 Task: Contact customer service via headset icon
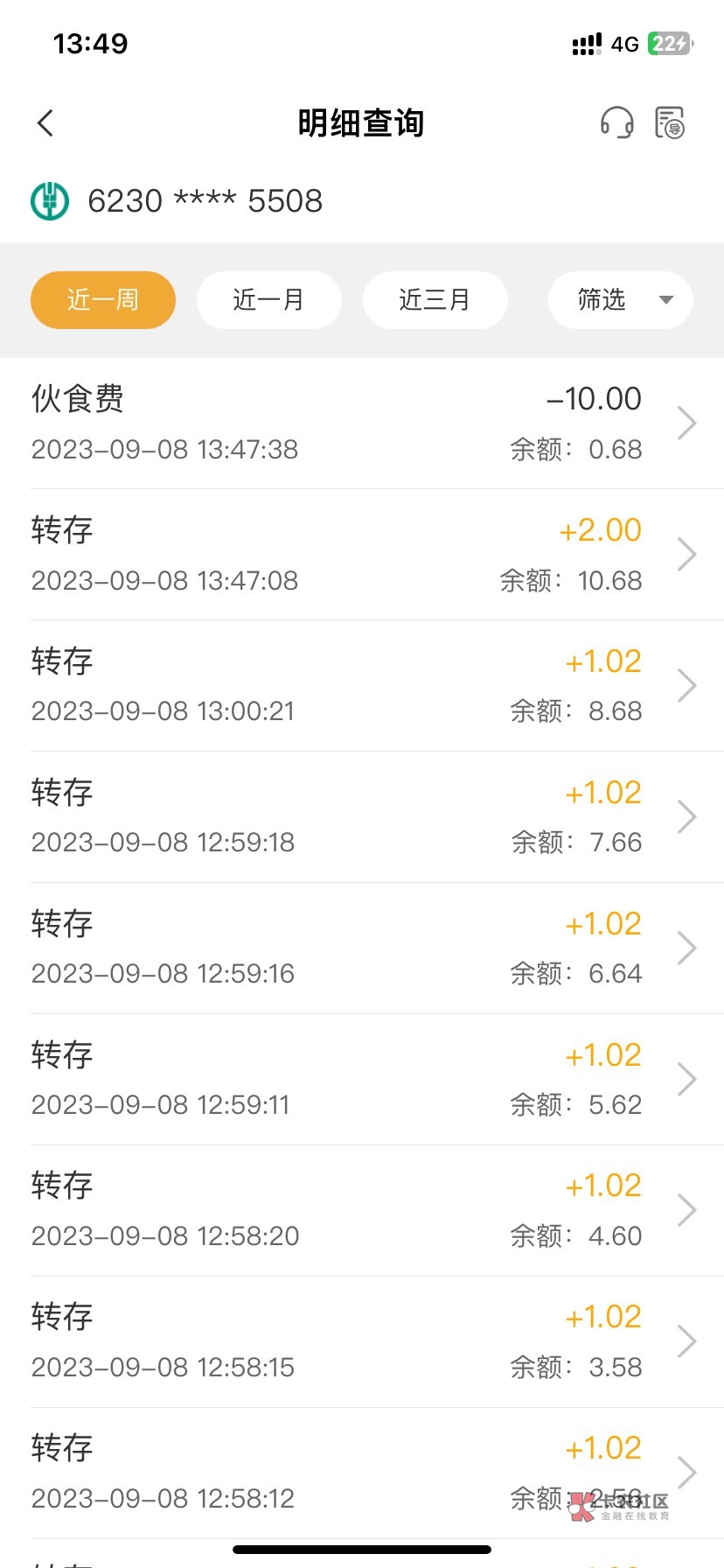pos(616,123)
